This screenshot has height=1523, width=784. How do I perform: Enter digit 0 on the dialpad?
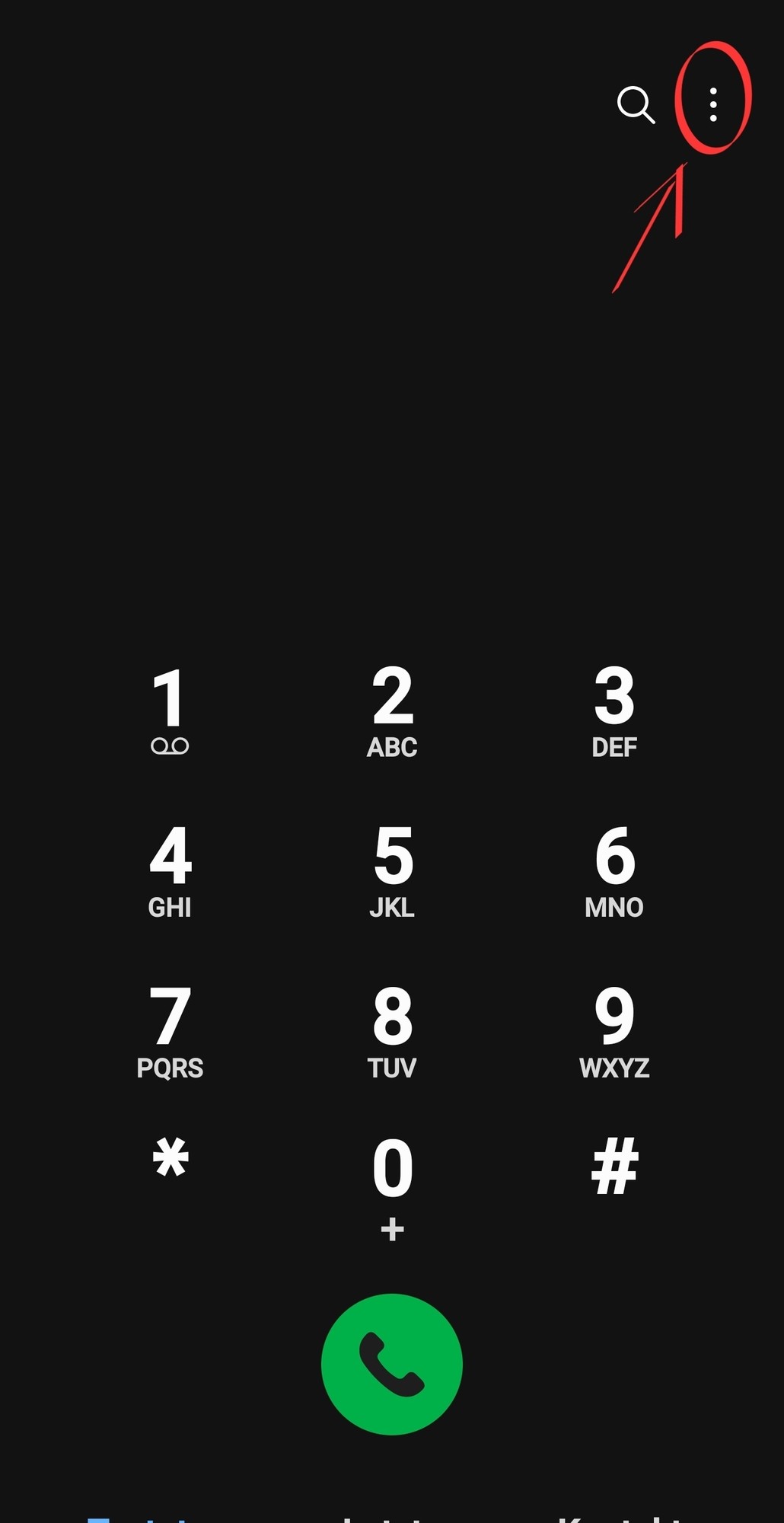point(392,1184)
